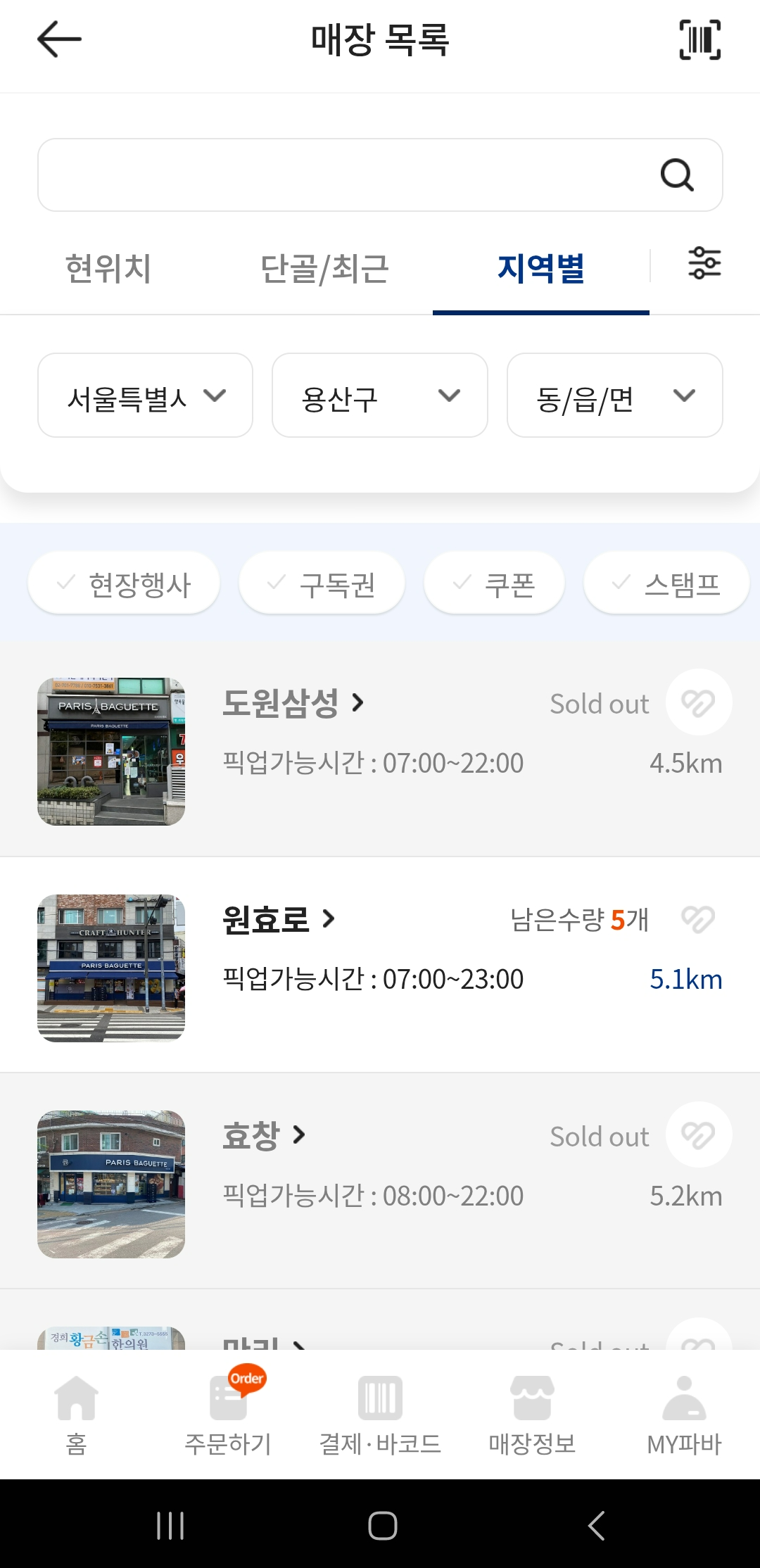Toggle the 쿠폰 filter on
Image resolution: width=760 pixels, height=1568 pixels.
click(493, 582)
